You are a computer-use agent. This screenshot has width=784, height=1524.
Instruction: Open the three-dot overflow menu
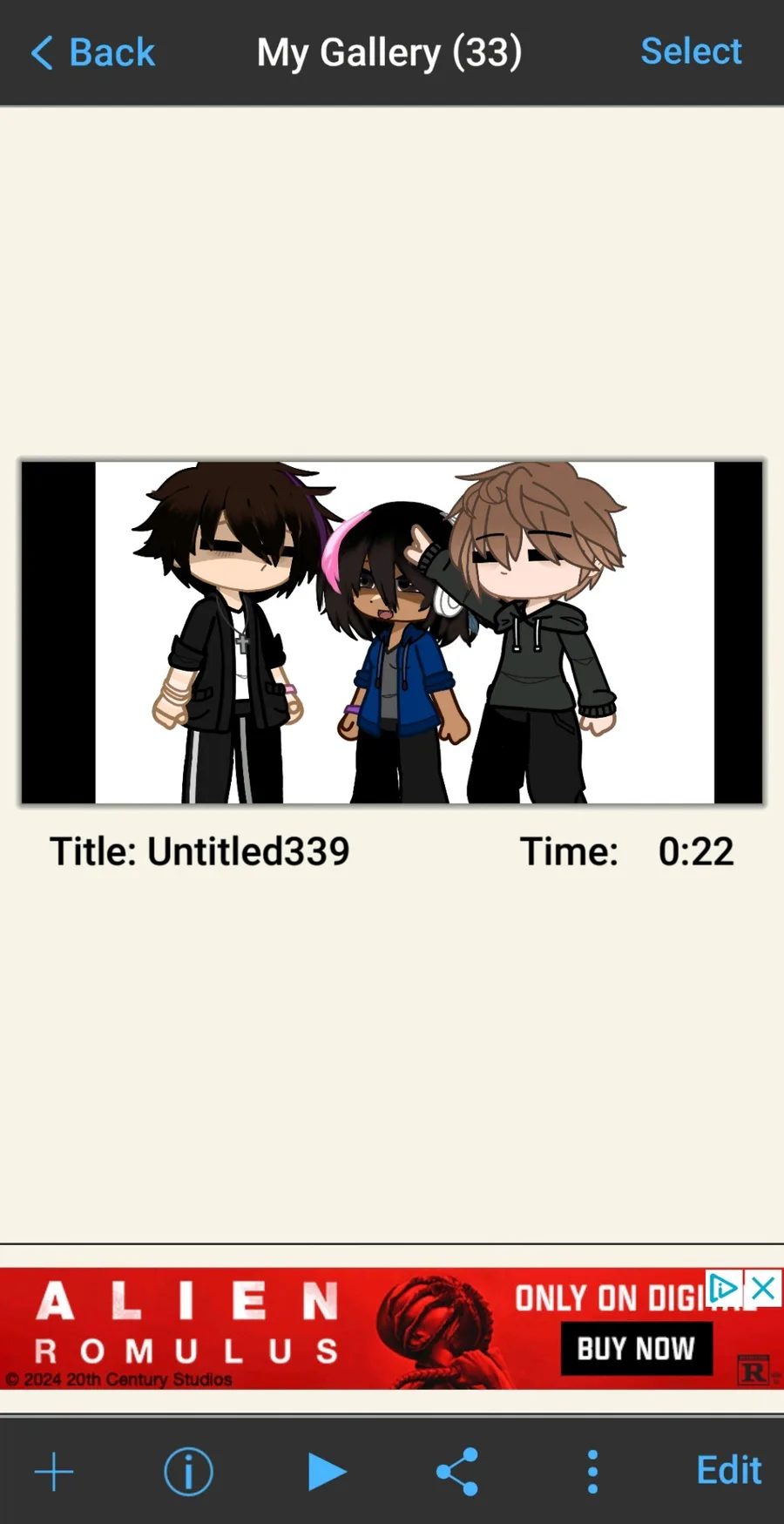click(x=592, y=1472)
